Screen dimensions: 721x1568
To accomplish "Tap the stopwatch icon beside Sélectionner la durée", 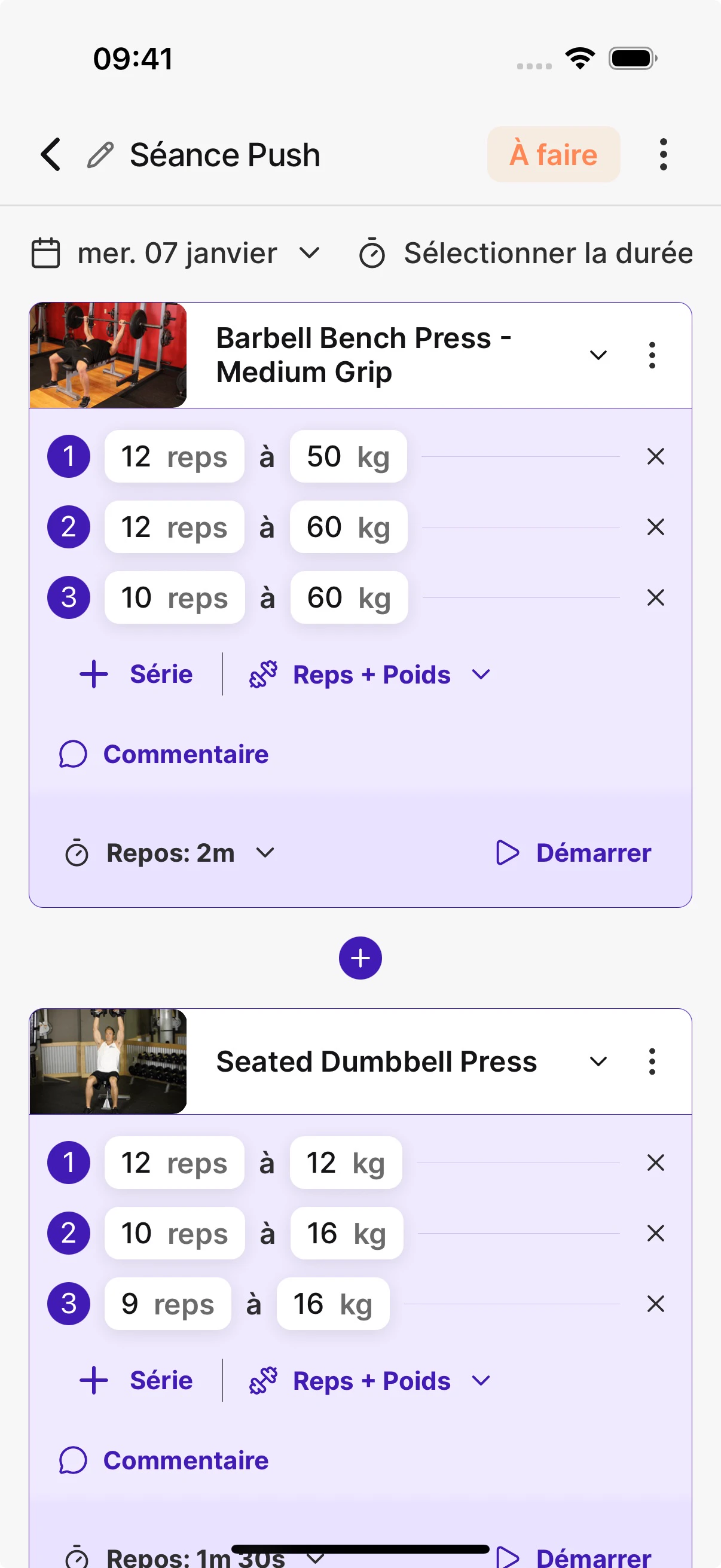I will coord(374,253).
